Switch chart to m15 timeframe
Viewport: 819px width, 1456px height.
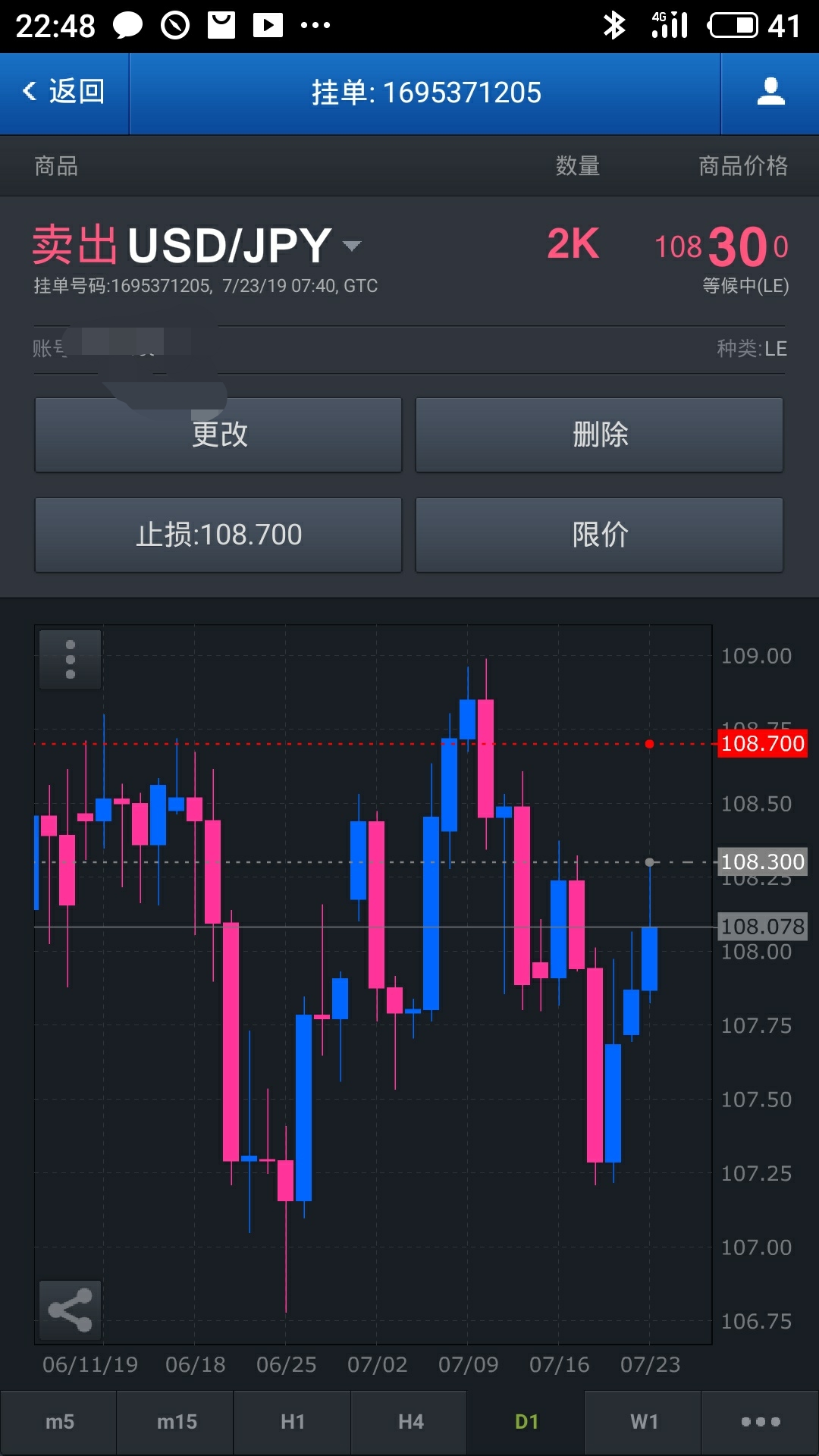[176, 1422]
